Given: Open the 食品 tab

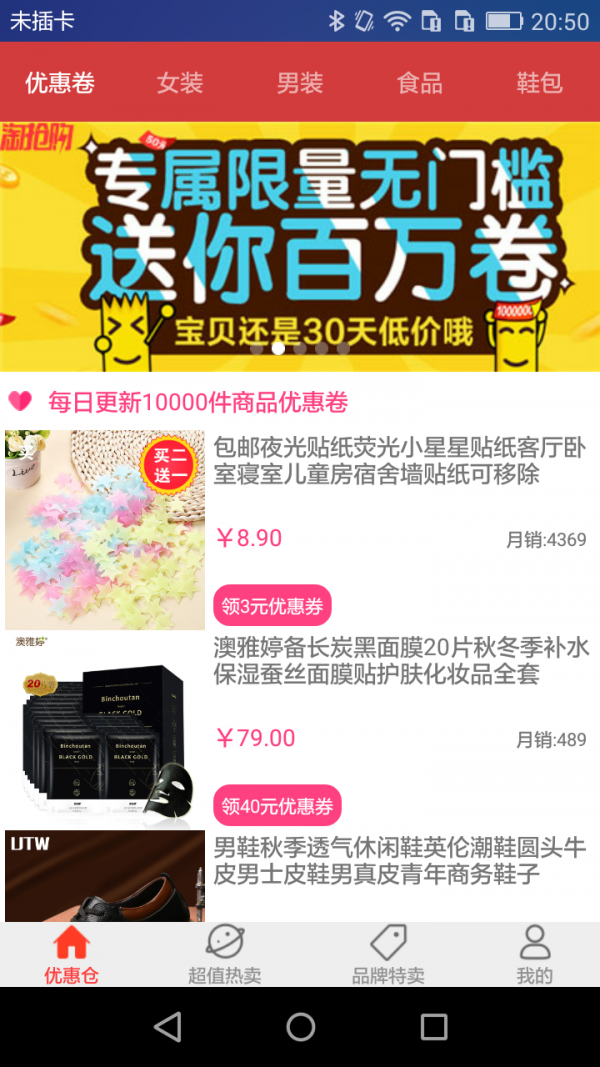Looking at the screenshot, I should pyautogui.click(x=420, y=83).
